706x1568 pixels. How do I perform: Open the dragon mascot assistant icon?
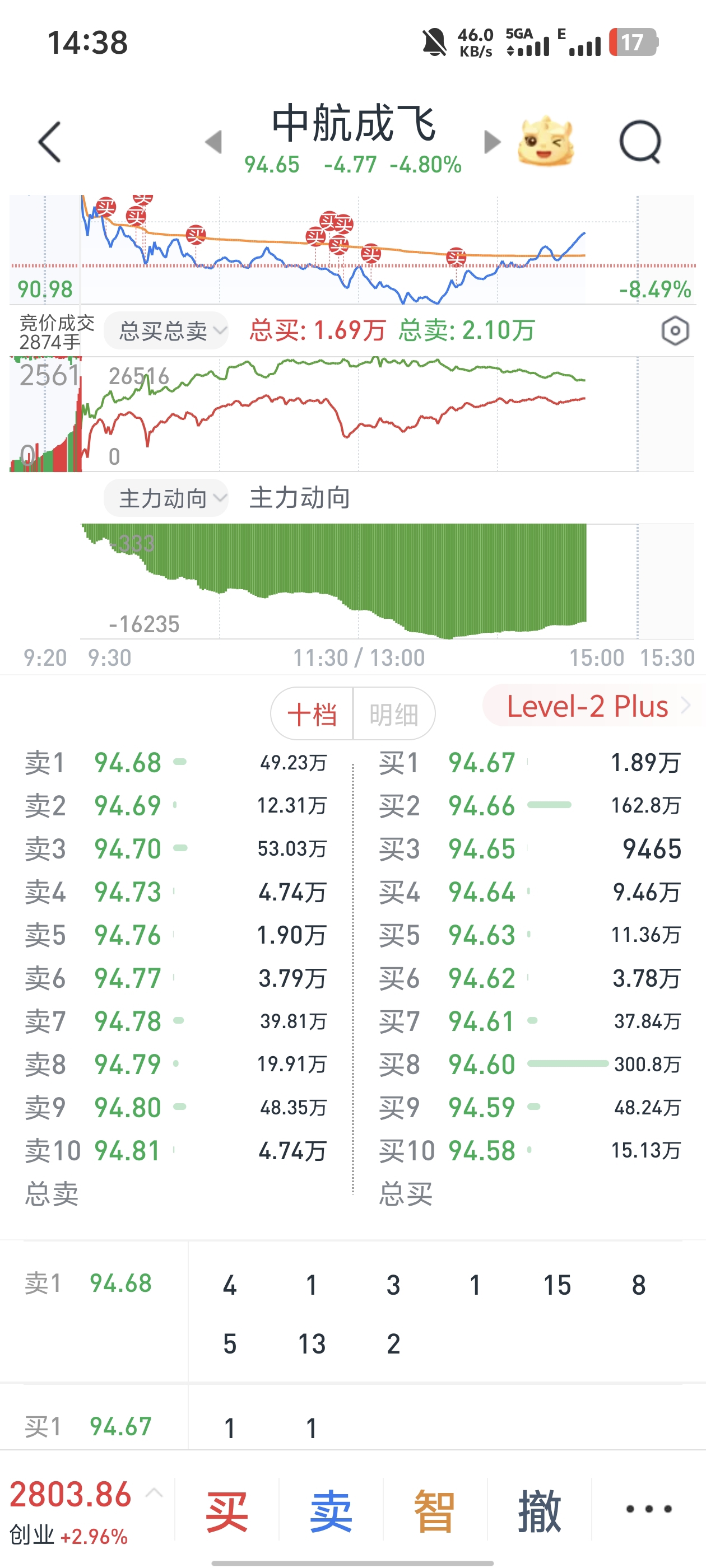[x=546, y=141]
